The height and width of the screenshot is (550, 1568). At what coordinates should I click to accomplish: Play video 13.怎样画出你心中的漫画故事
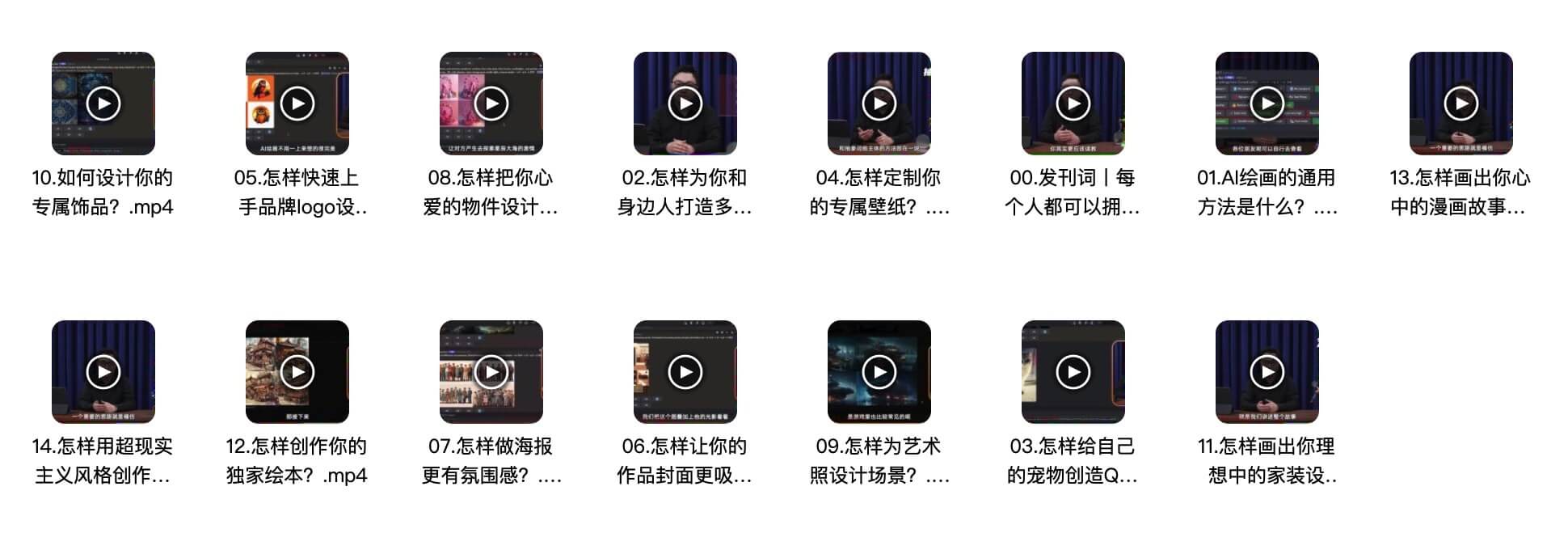click(x=1461, y=104)
